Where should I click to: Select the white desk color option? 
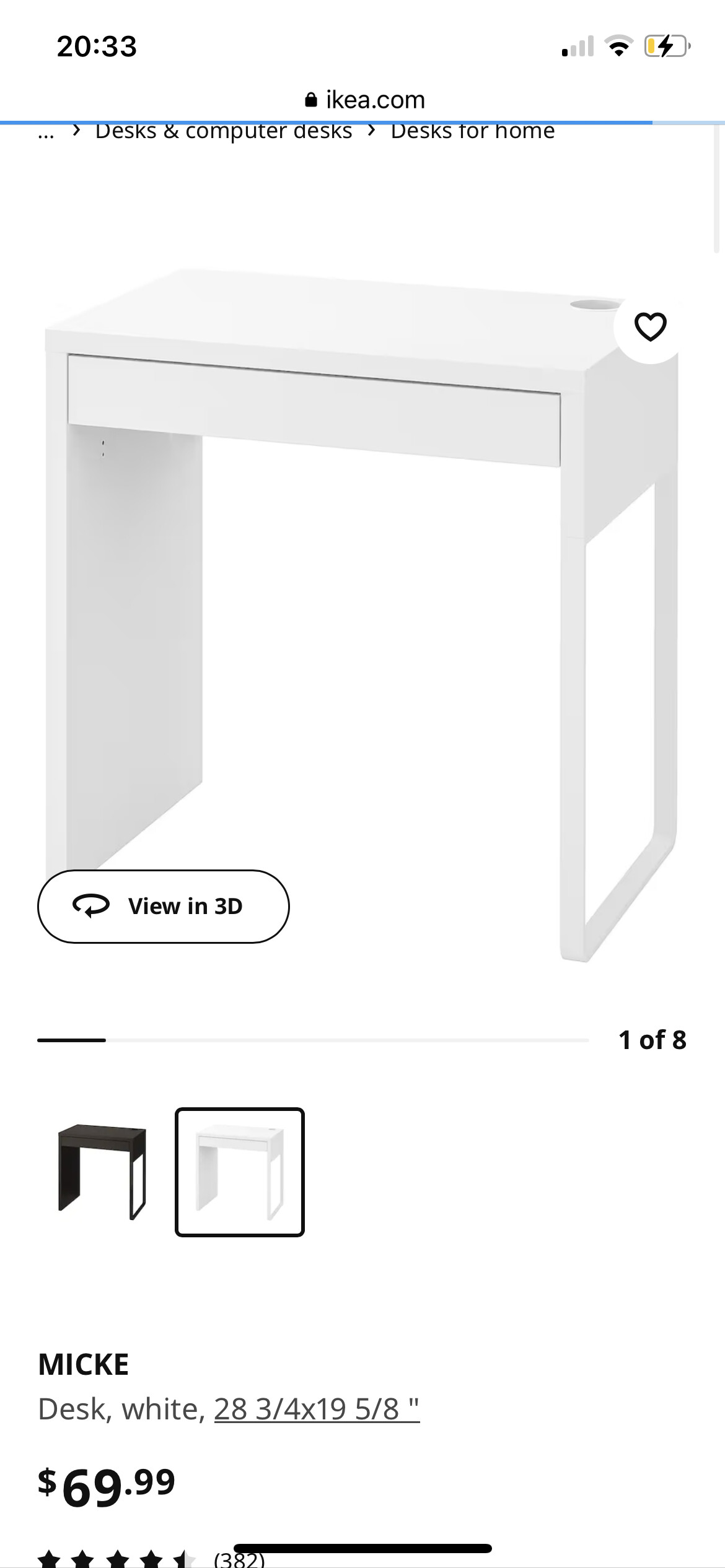[240, 1172]
